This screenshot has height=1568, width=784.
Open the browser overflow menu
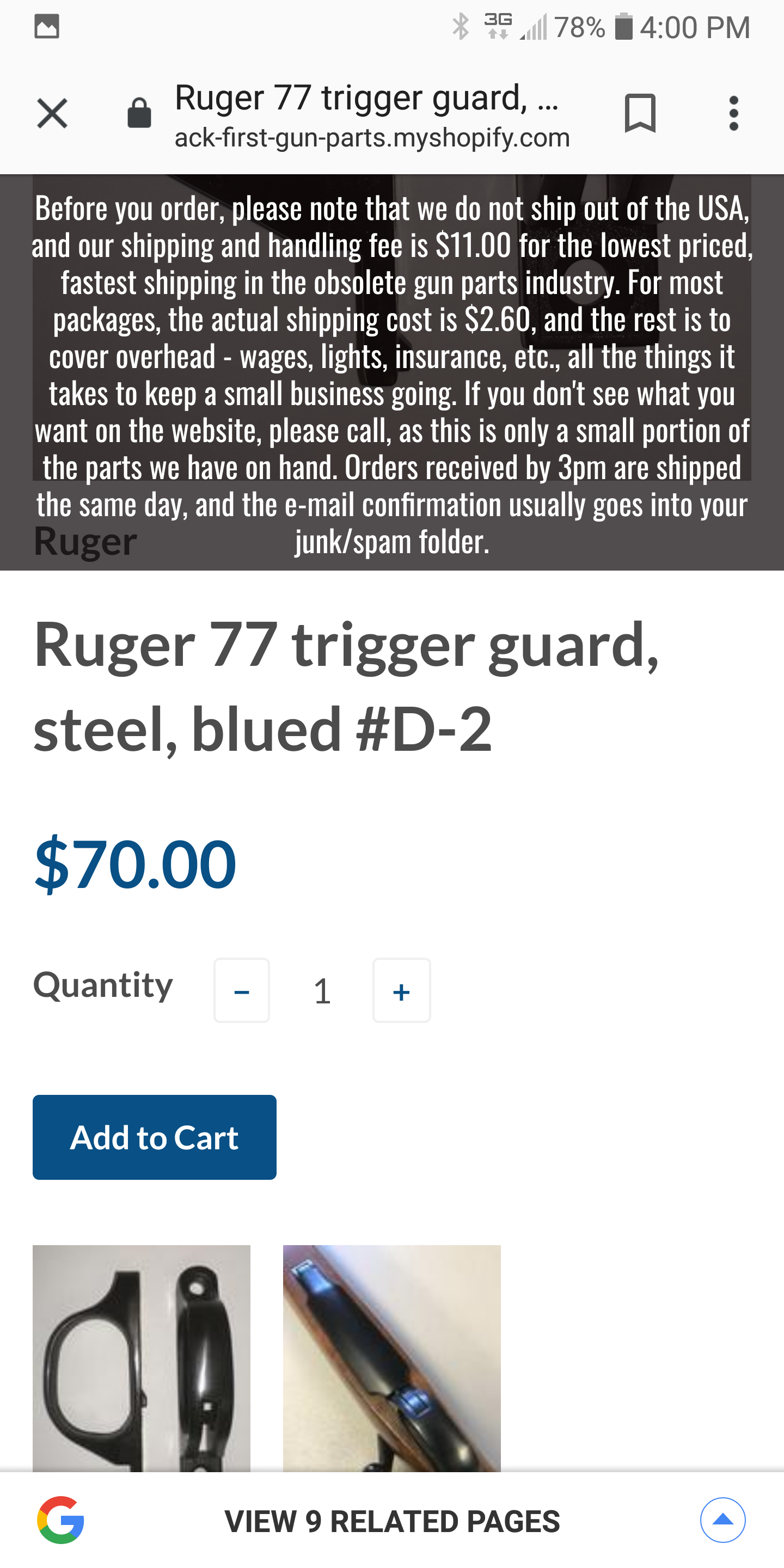pyautogui.click(x=733, y=113)
